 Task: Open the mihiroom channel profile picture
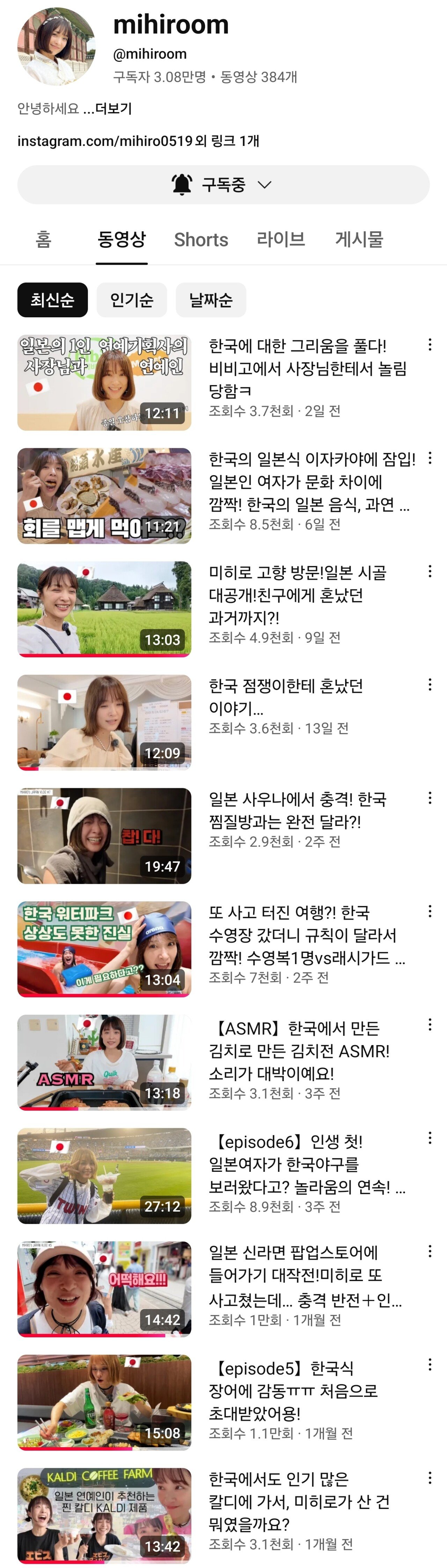(56, 47)
